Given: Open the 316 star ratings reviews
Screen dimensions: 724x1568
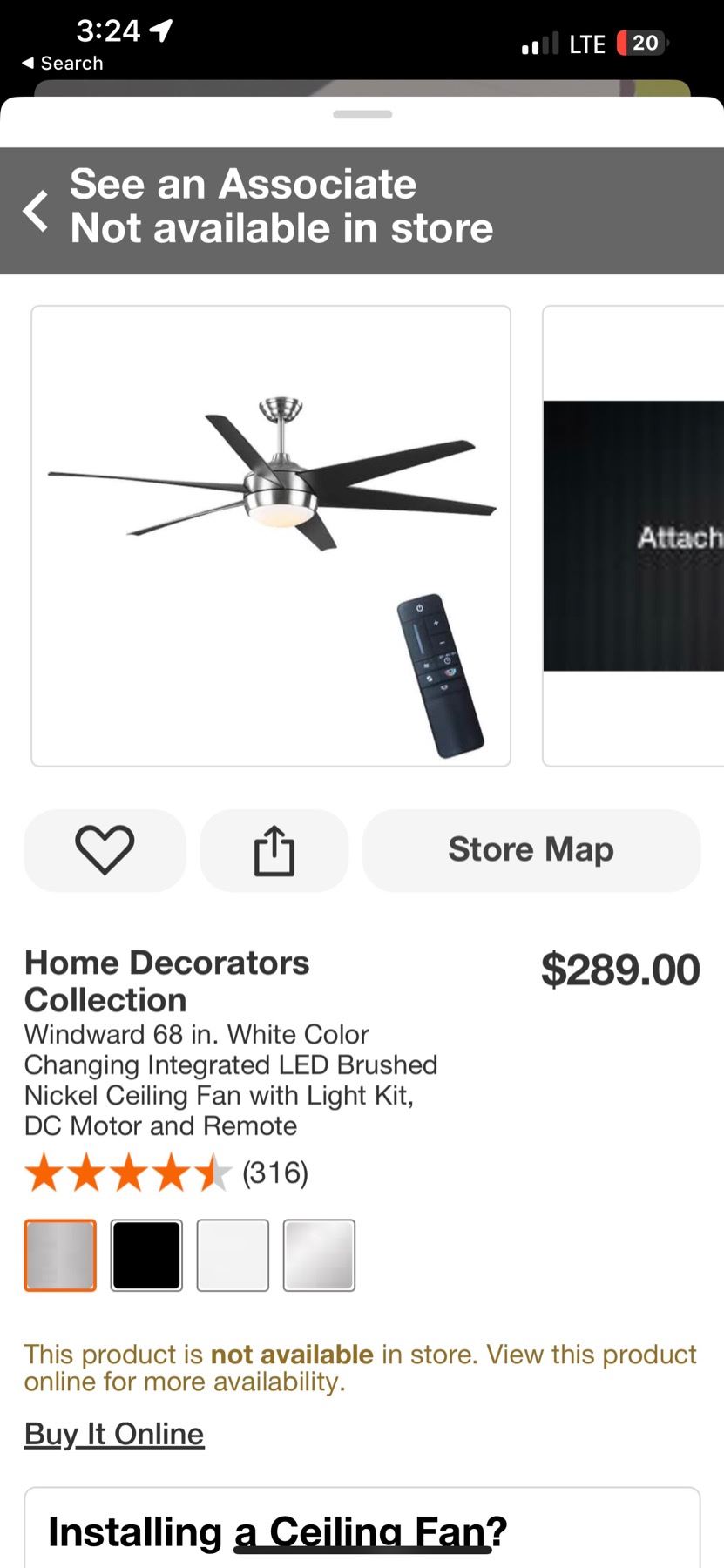Looking at the screenshot, I should click(x=166, y=1173).
